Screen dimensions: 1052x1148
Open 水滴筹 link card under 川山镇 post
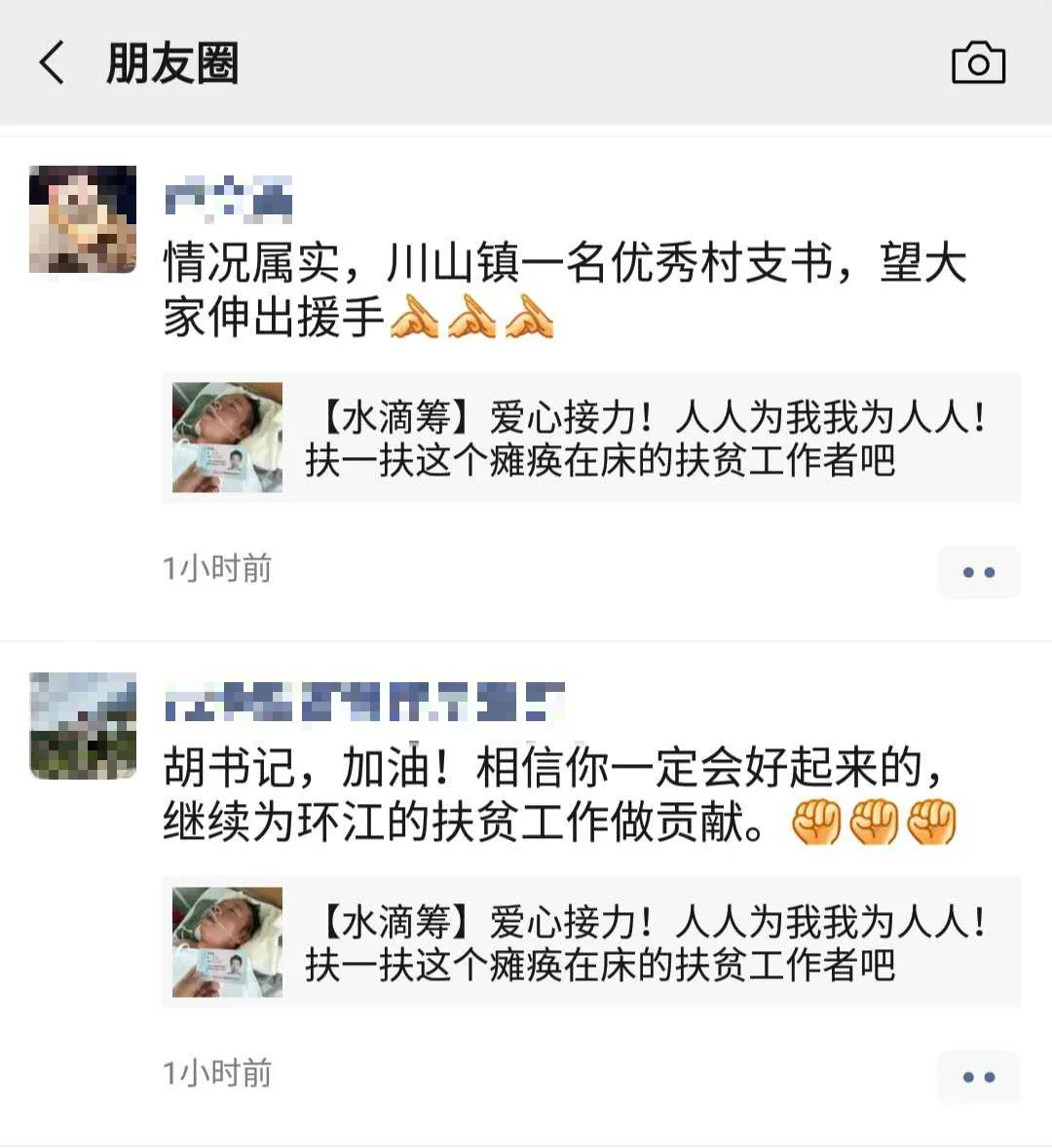590,438
